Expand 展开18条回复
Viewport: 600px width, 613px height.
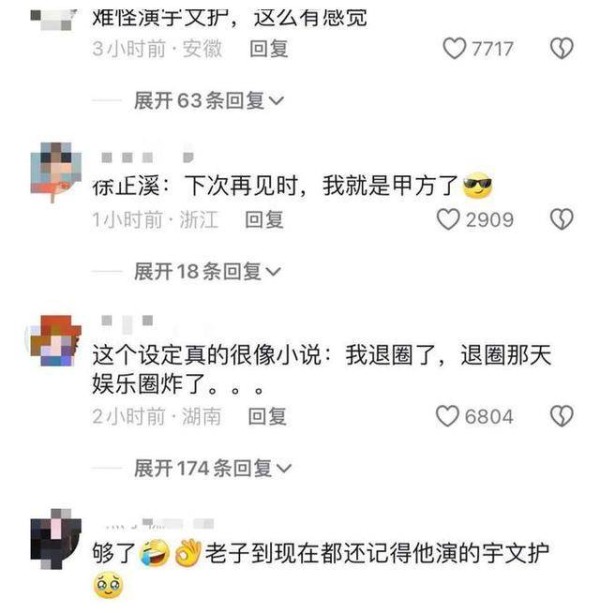coord(208,271)
